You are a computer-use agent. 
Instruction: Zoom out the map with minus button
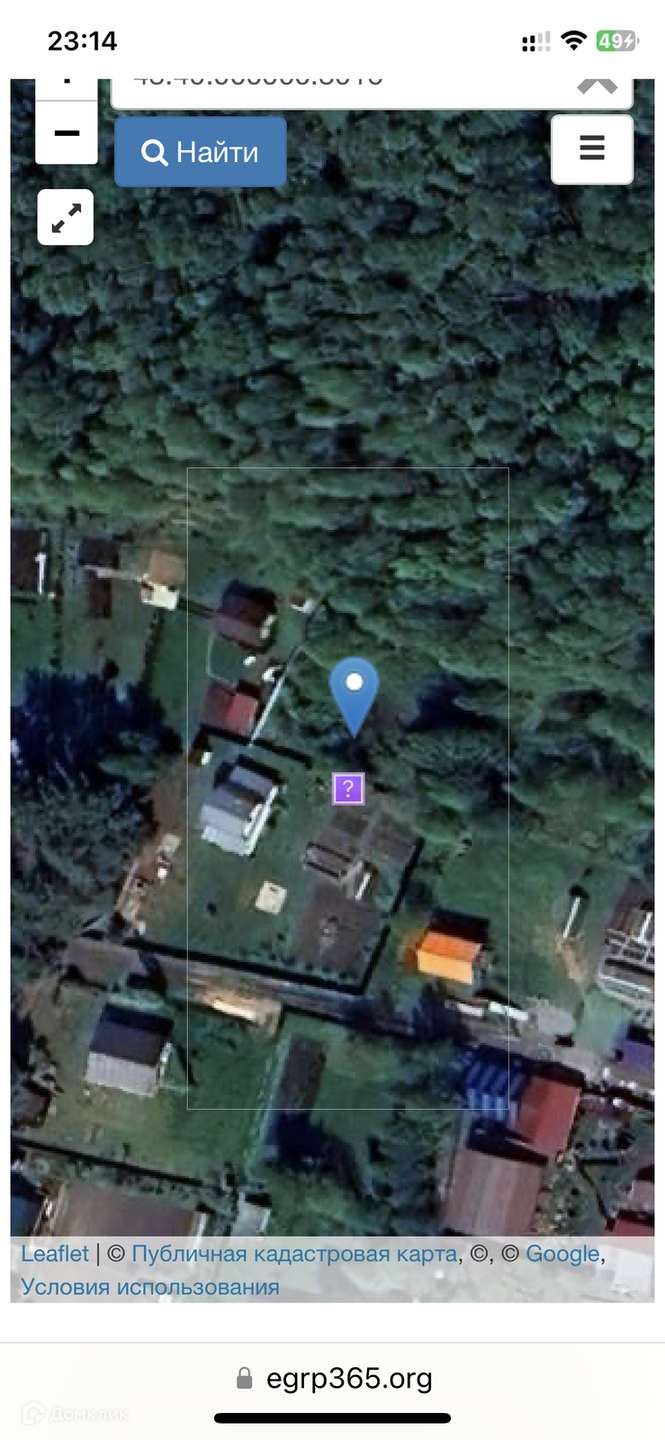(66, 134)
